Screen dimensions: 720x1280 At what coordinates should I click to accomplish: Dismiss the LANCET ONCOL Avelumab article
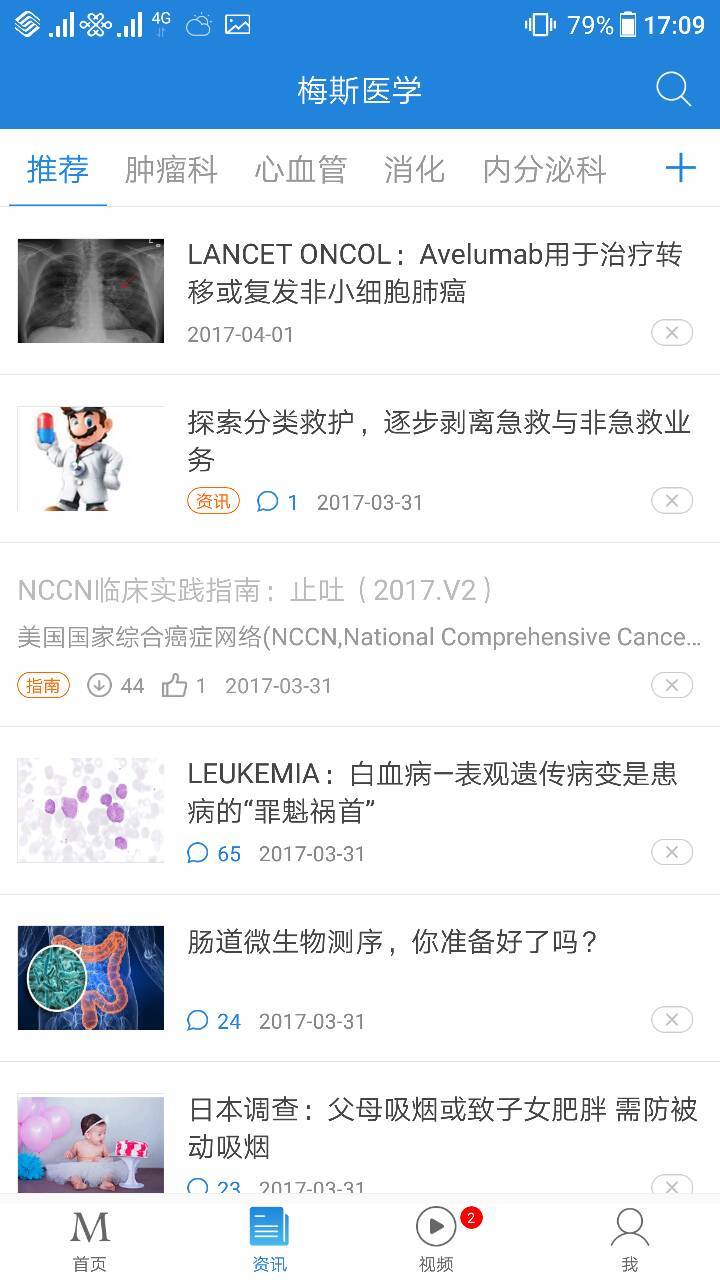(671, 333)
